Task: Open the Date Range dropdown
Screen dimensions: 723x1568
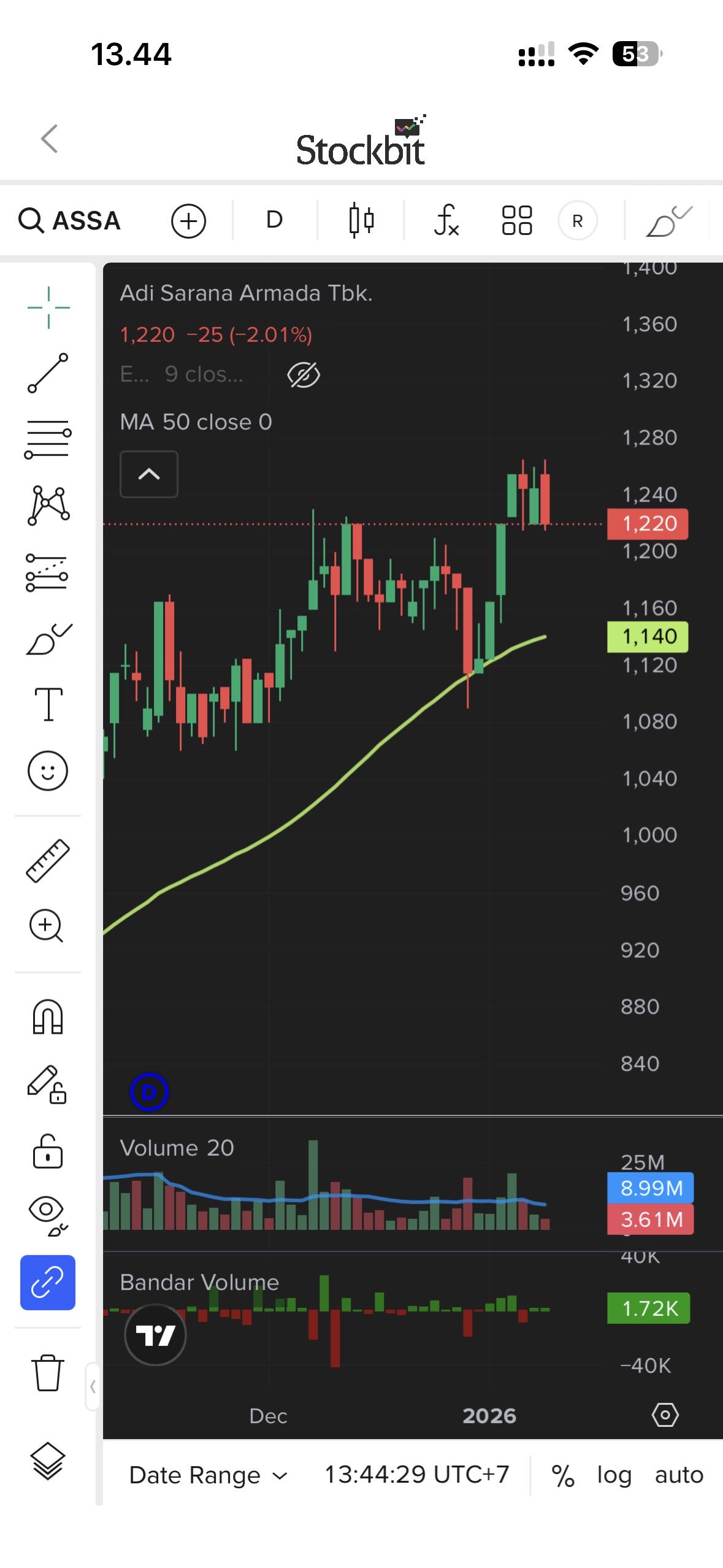Action: click(208, 1475)
